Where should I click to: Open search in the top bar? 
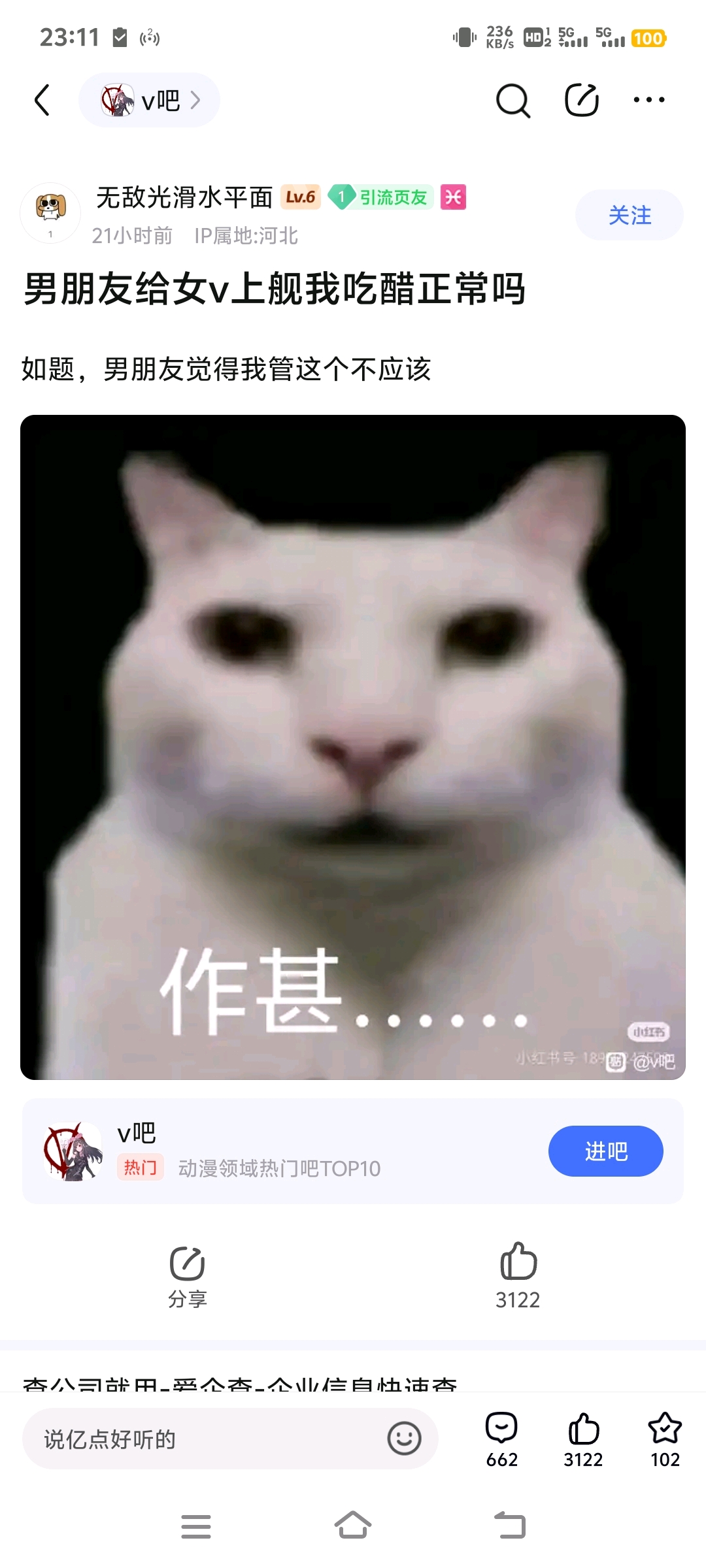point(513,100)
